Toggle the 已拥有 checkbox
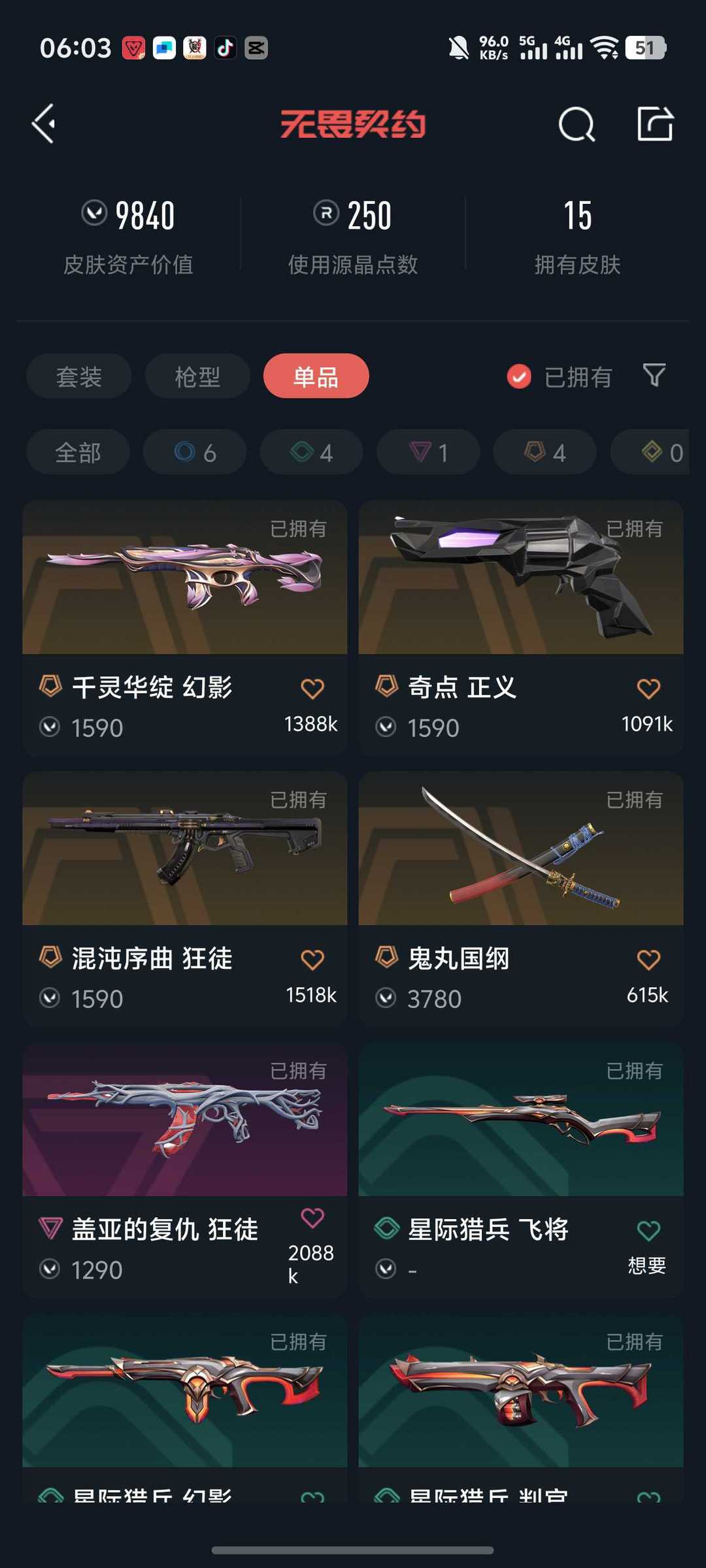The height and width of the screenshot is (1568, 706). pos(519,376)
